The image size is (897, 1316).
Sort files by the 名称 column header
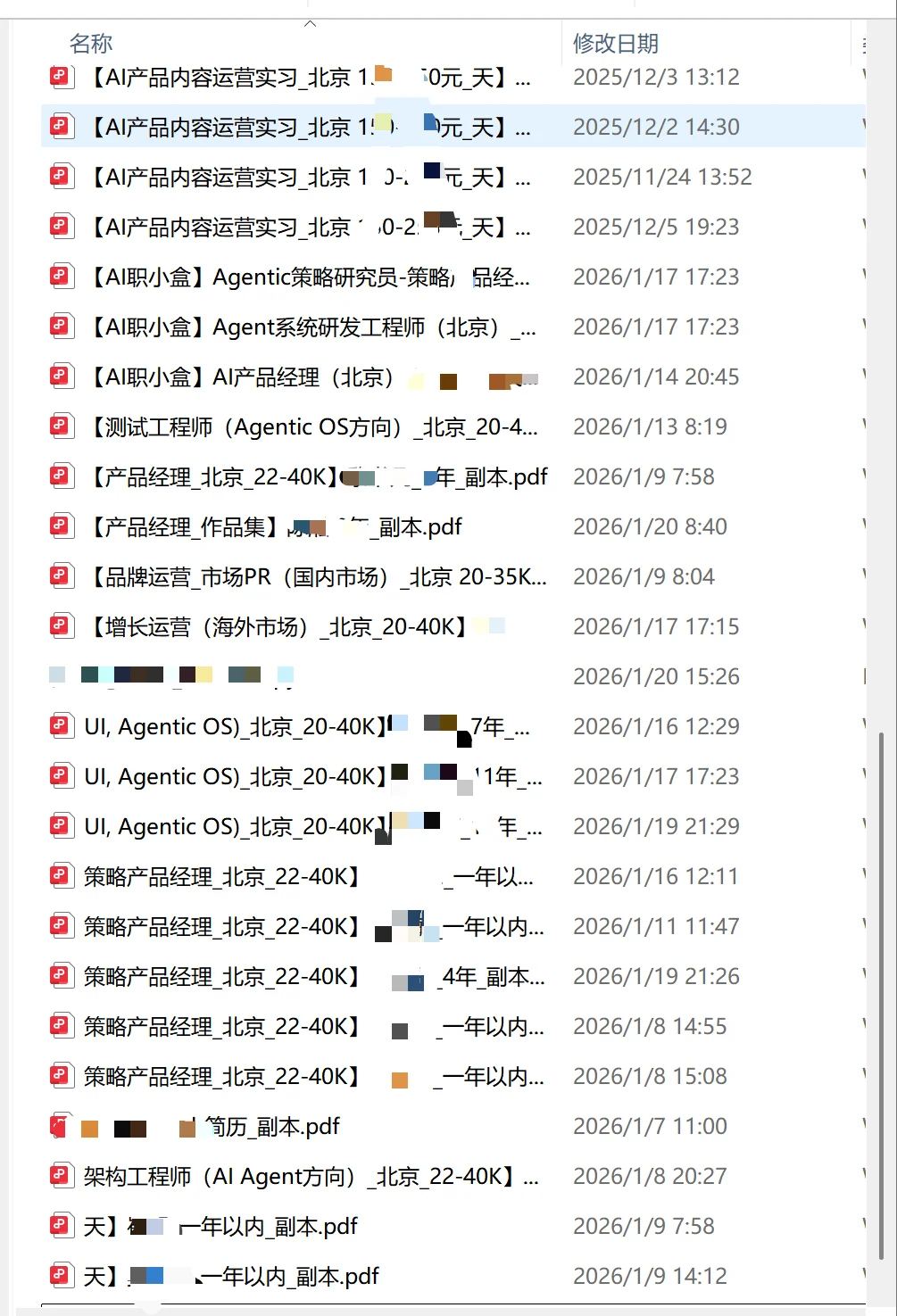[x=91, y=44]
